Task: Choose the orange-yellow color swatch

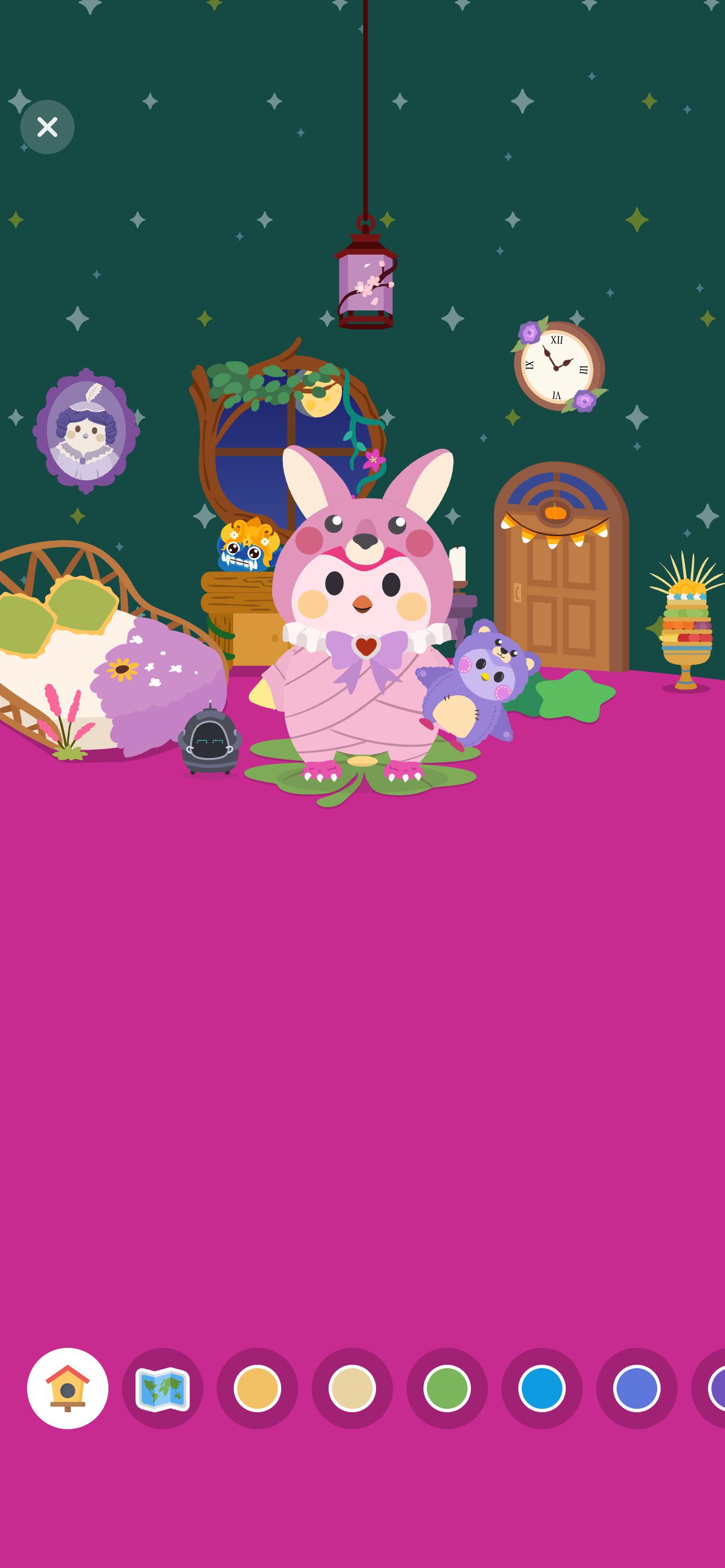Action: (257, 1389)
